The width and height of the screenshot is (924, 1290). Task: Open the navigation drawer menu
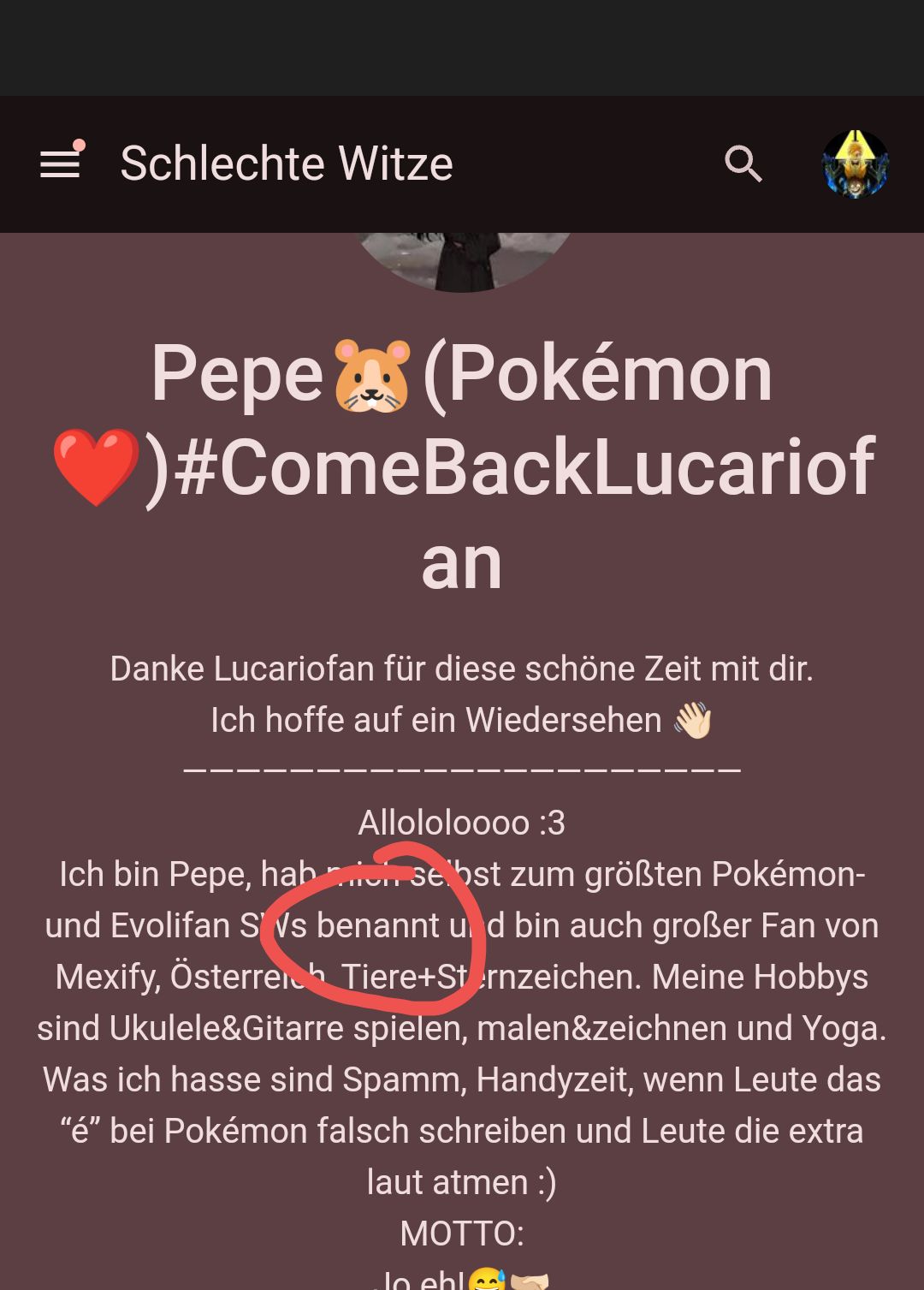60,163
